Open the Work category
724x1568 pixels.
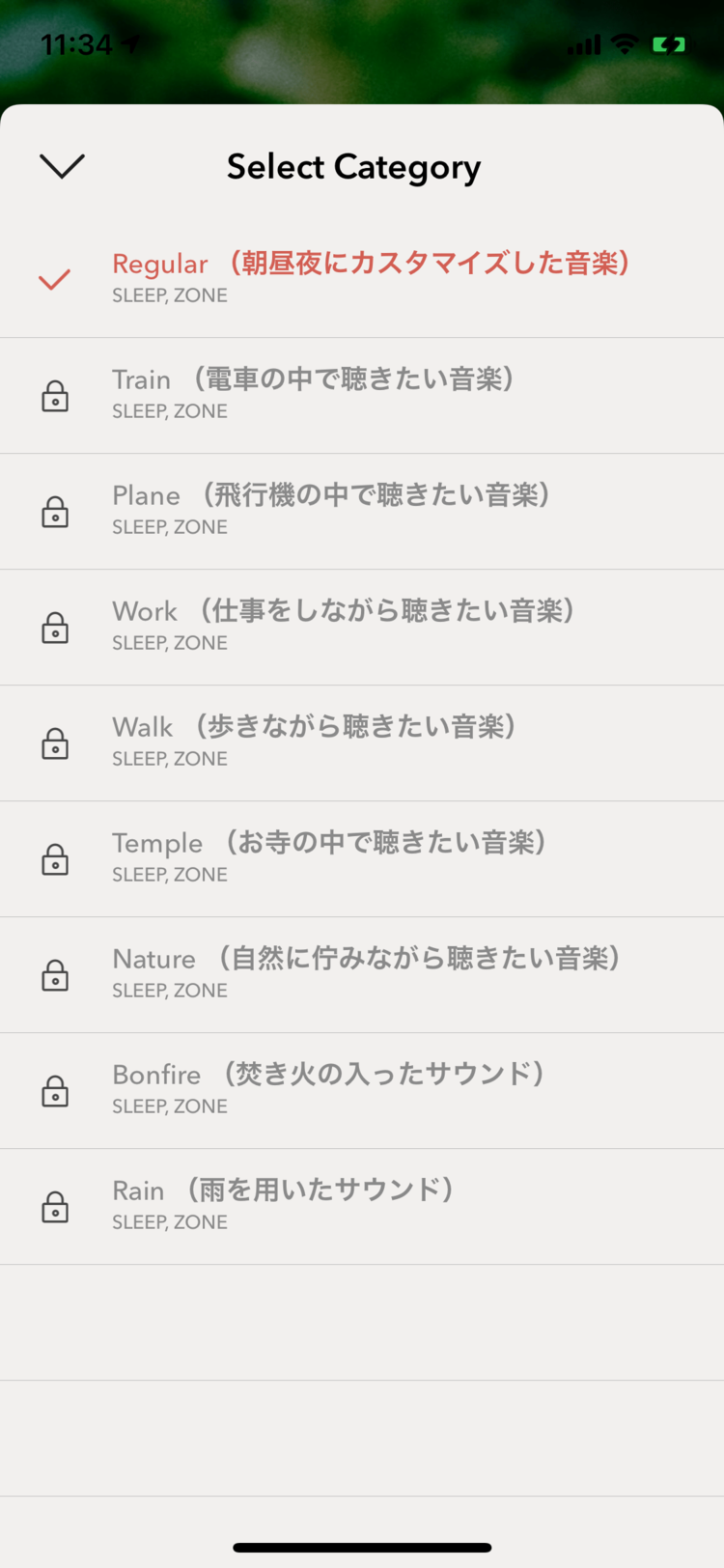click(x=362, y=628)
